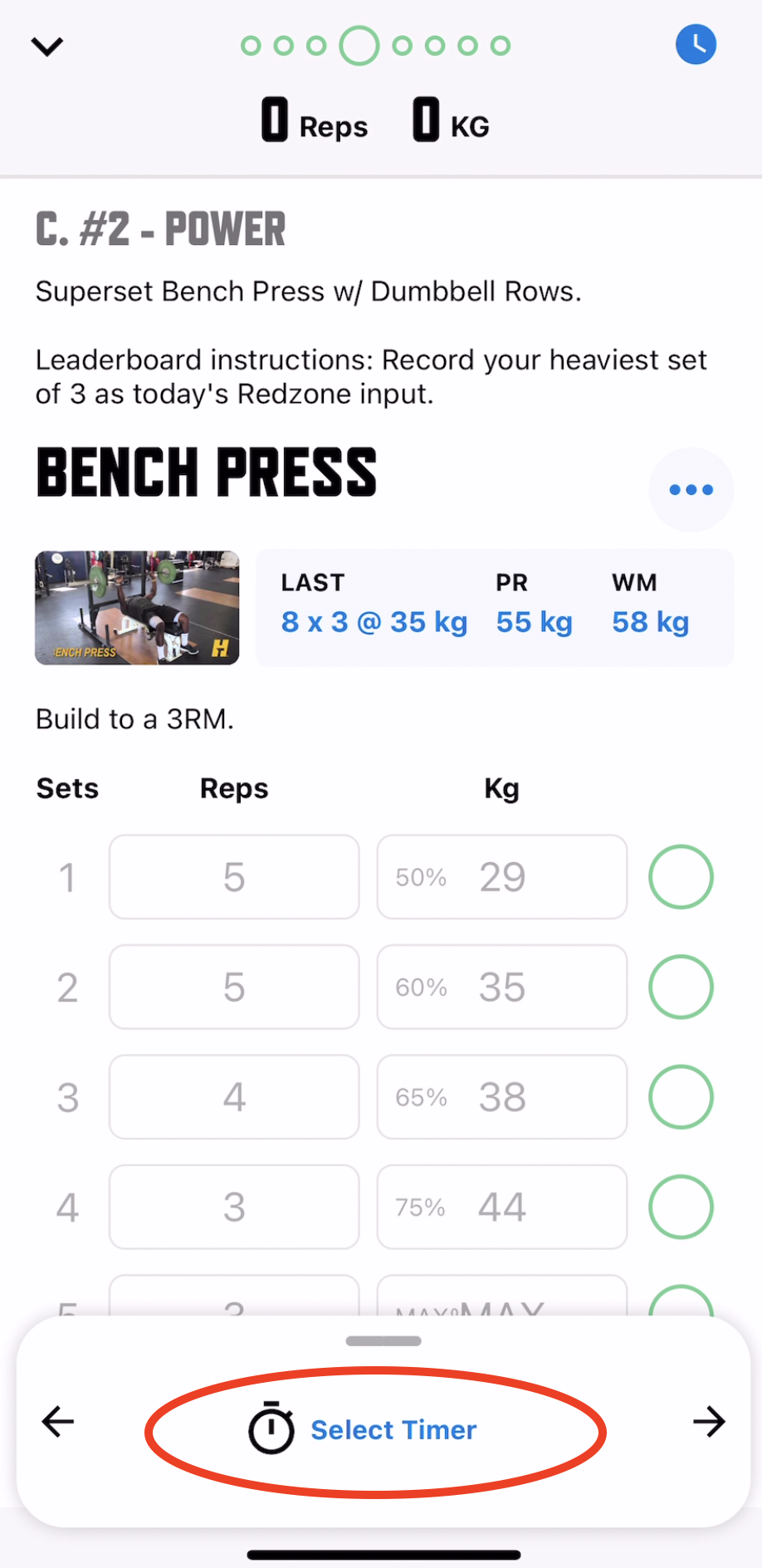Screen dimensions: 762x1568
Task: Open Bench Press three-dot options menu
Action: pyautogui.click(x=691, y=490)
